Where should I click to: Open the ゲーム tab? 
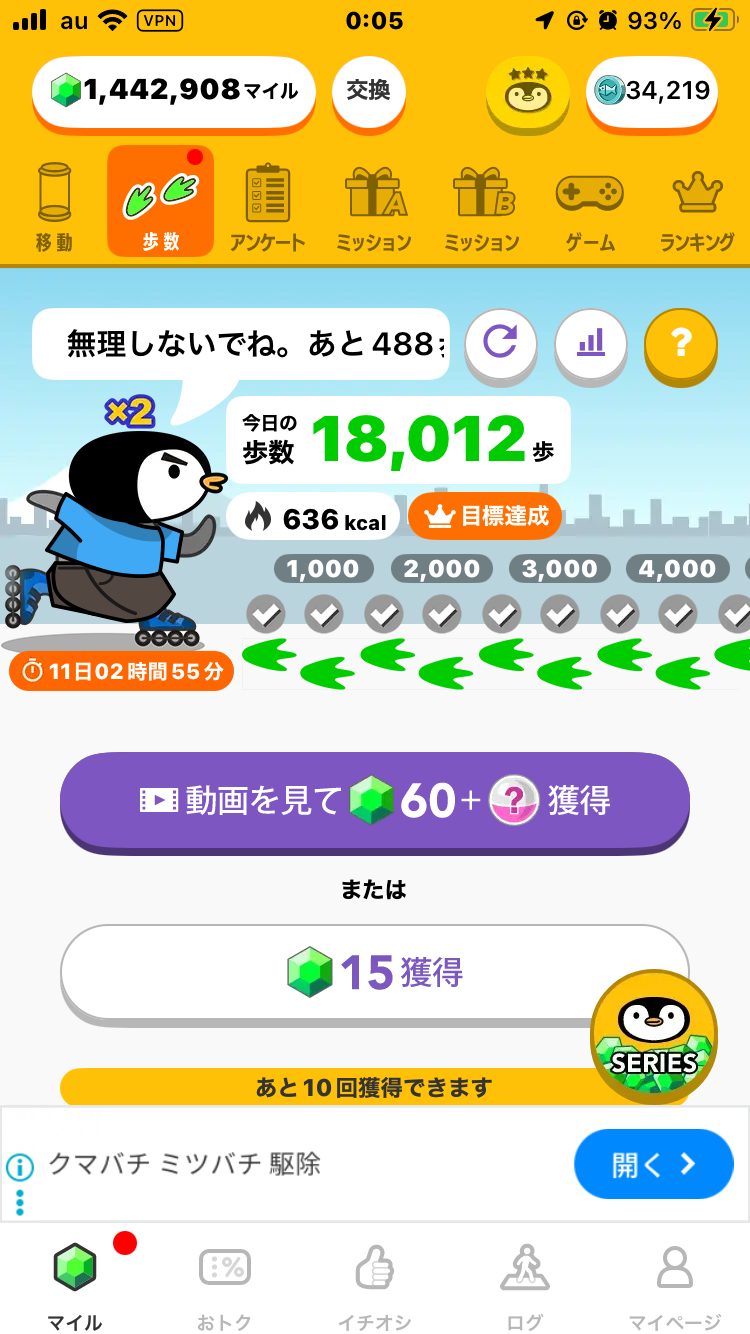tap(589, 204)
